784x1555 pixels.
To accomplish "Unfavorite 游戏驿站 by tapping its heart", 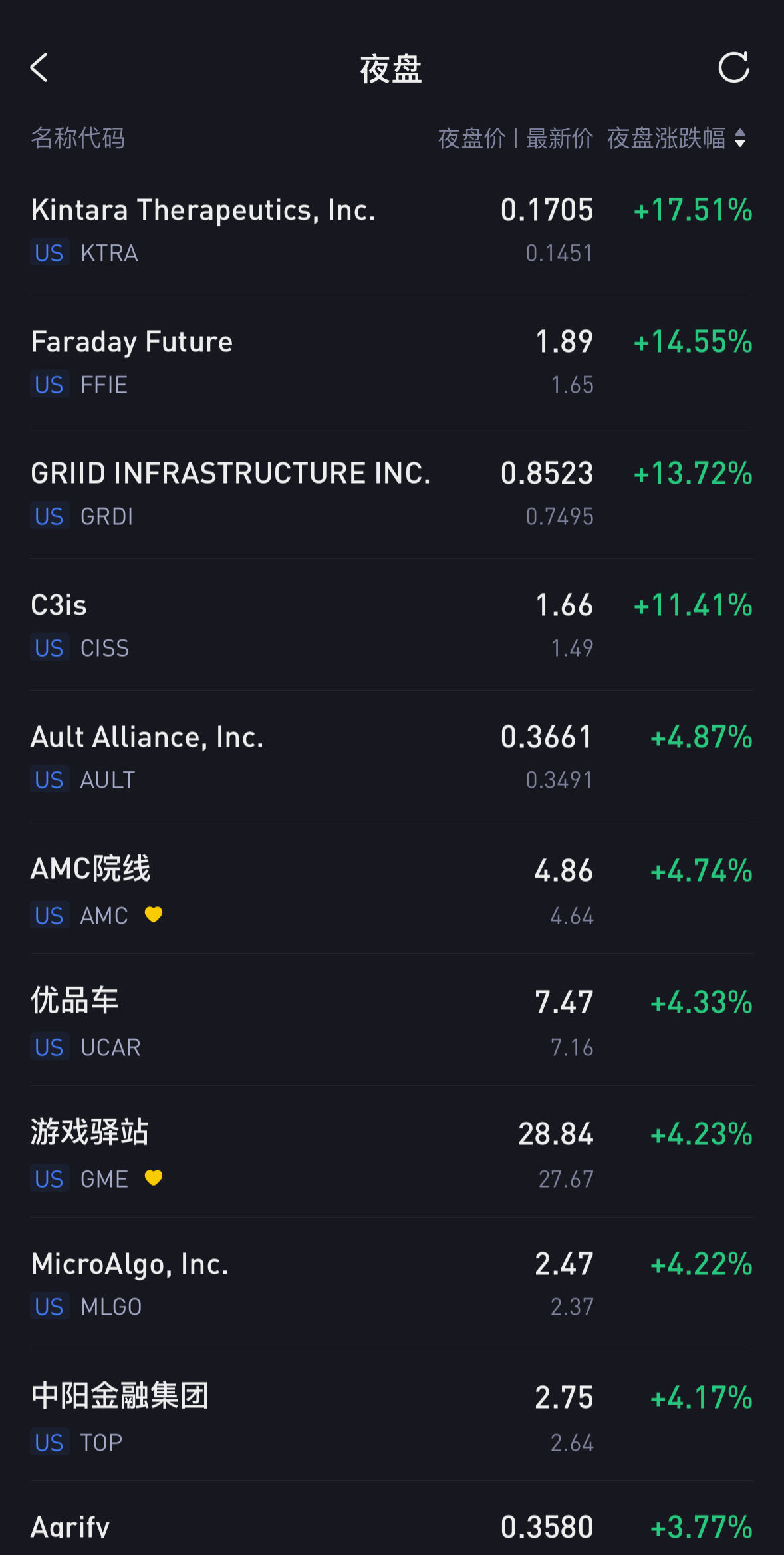I will coord(154,1178).
